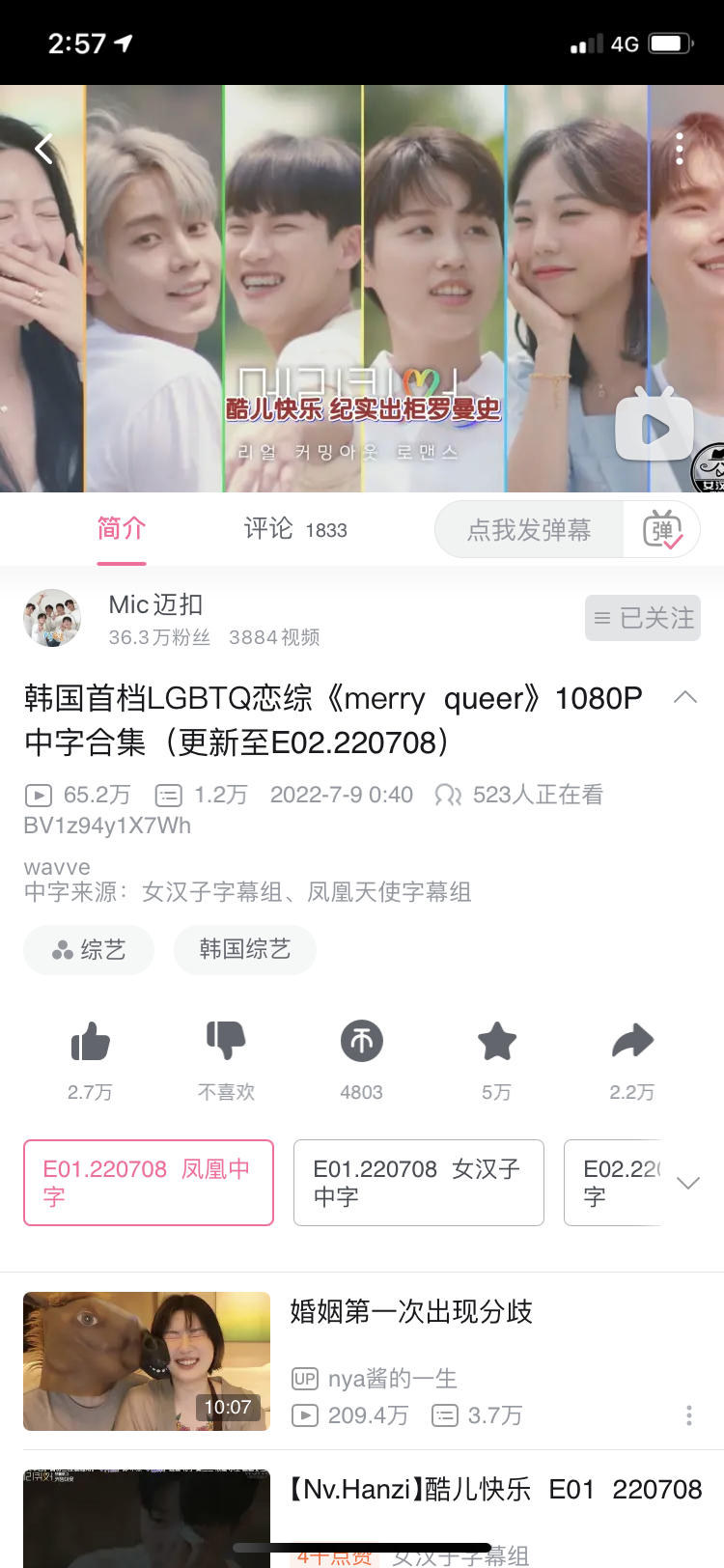The image size is (724, 1568).
Task: Share the video with the arrow icon
Action: click(632, 1042)
